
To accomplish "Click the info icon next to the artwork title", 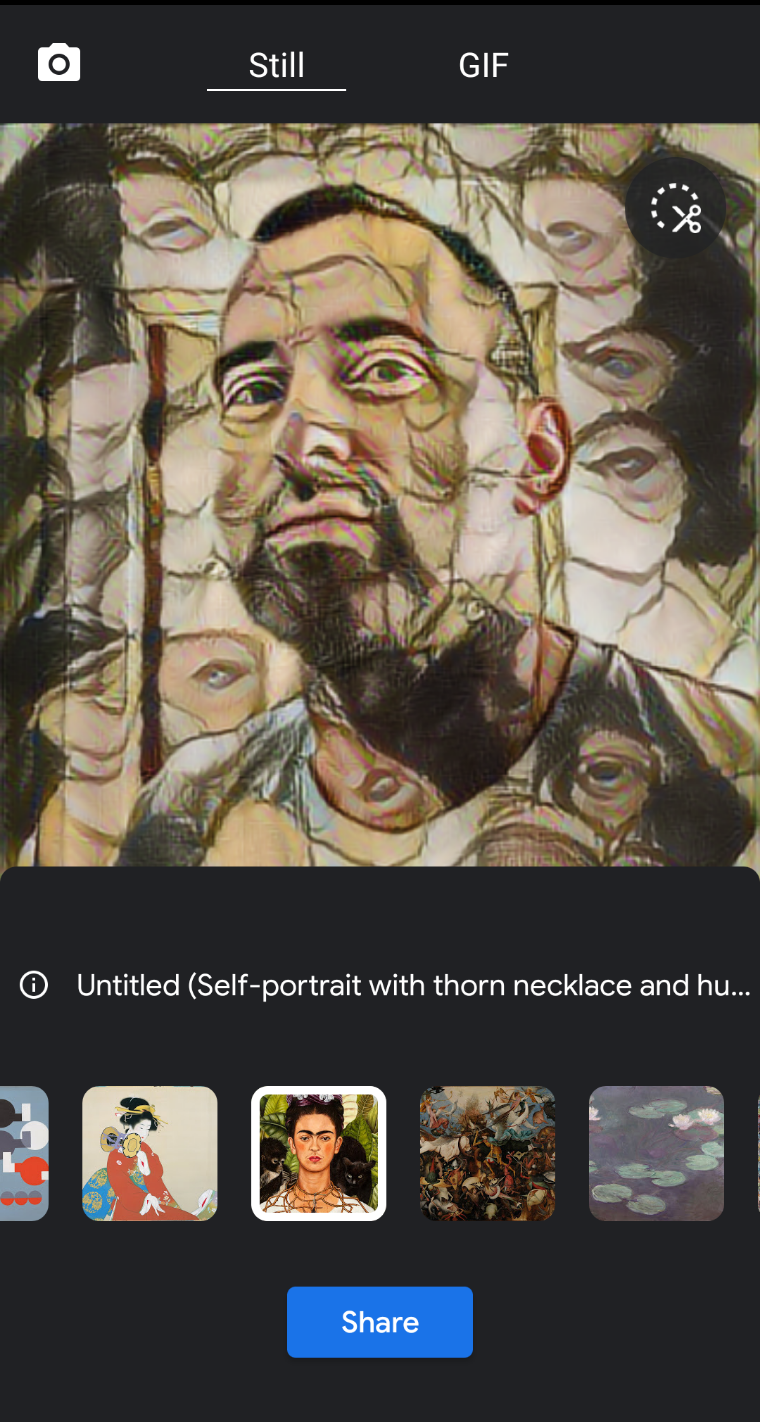I will click(33, 985).
